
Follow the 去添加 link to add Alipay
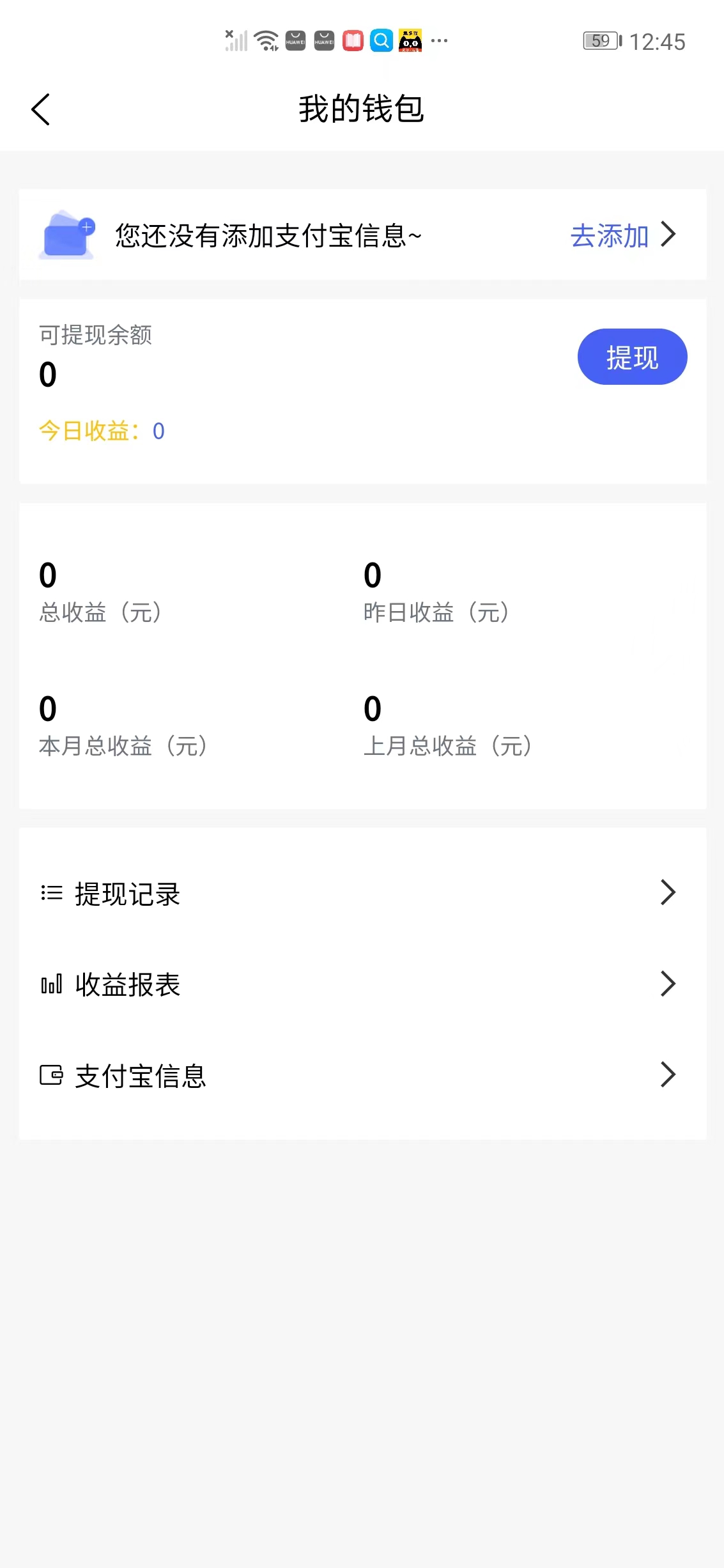click(609, 235)
